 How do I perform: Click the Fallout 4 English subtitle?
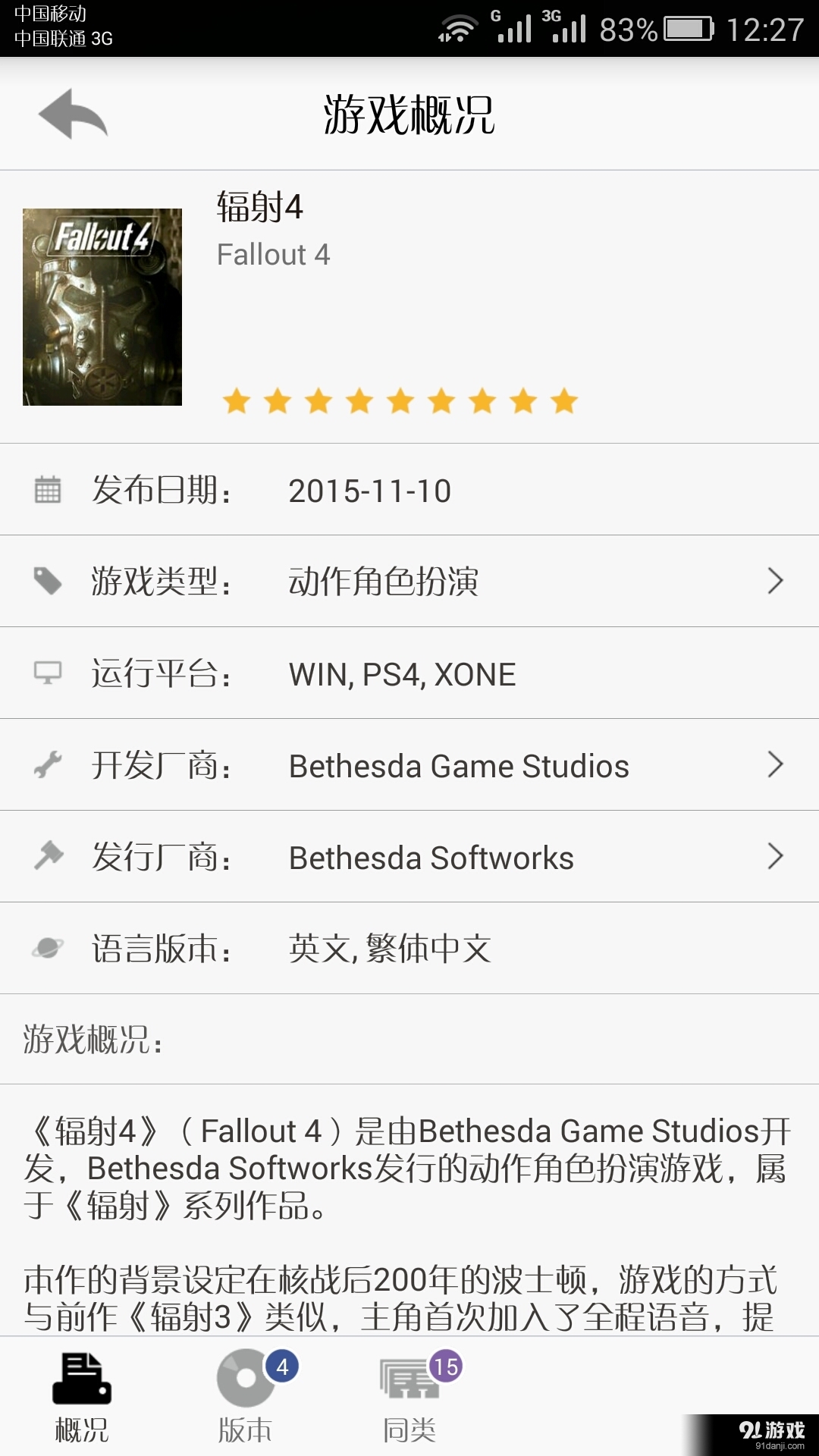[273, 253]
